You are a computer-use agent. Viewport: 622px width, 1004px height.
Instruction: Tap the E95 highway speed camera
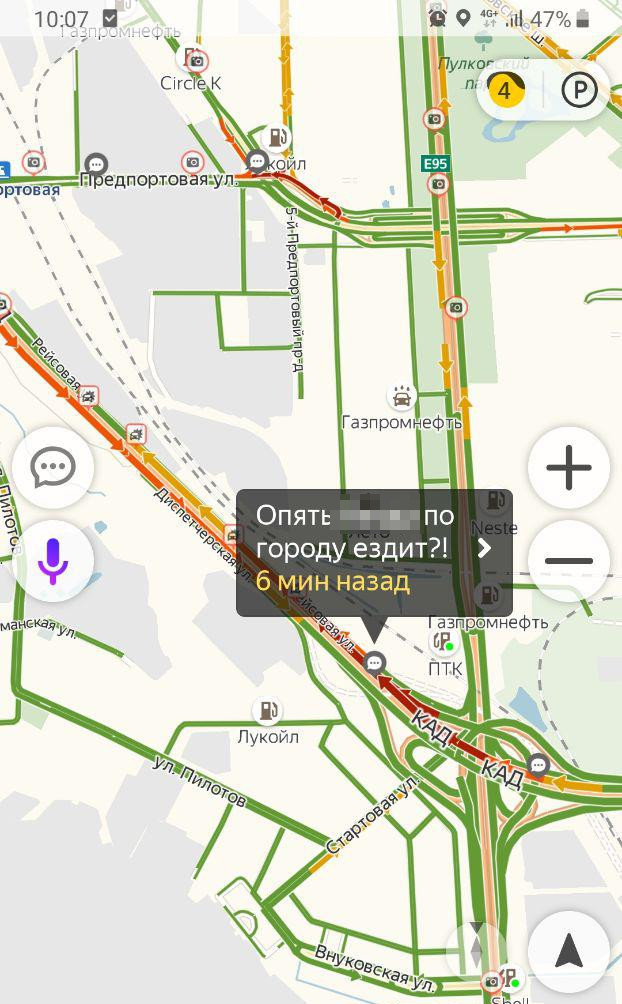(x=438, y=184)
